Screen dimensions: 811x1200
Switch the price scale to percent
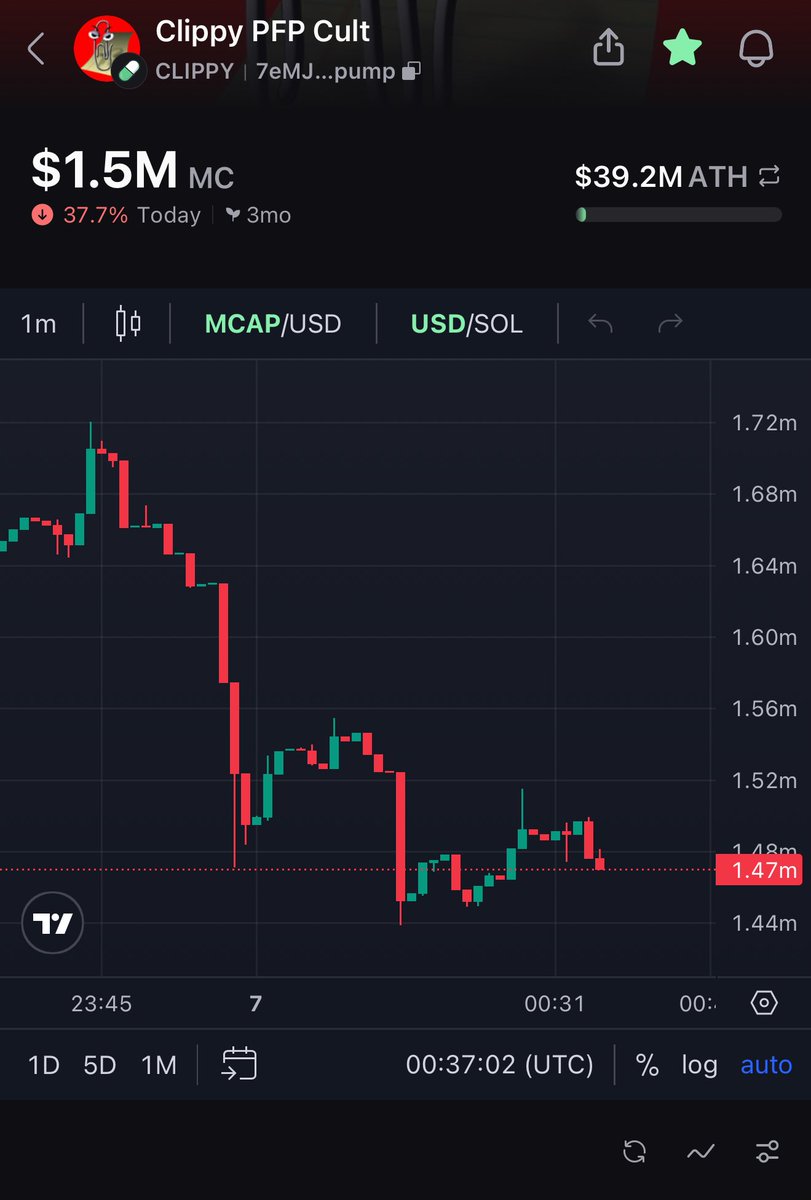point(647,1065)
